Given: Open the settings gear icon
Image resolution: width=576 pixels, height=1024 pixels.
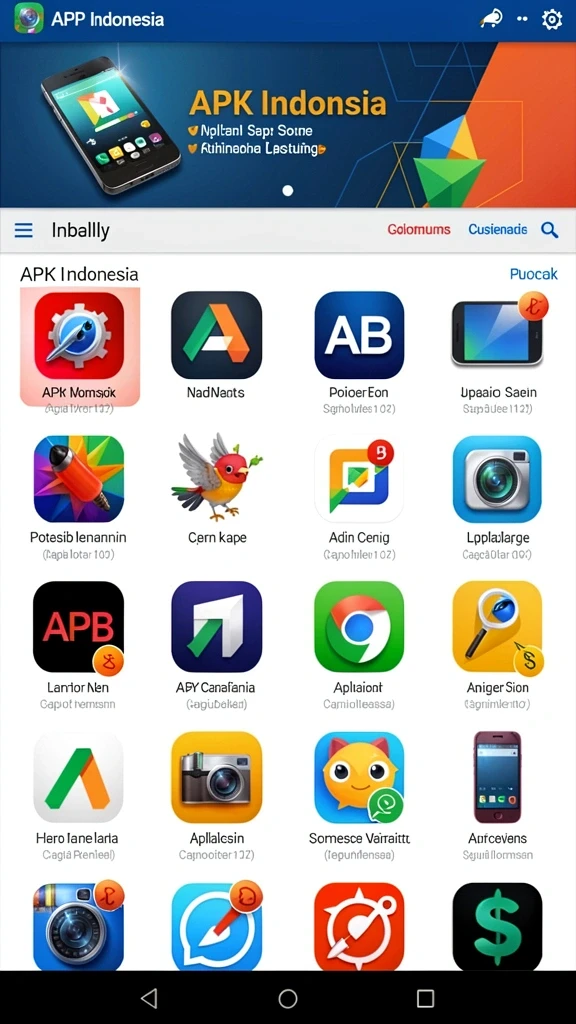Looking at the screenshot, I should click(x=552, y=20).
